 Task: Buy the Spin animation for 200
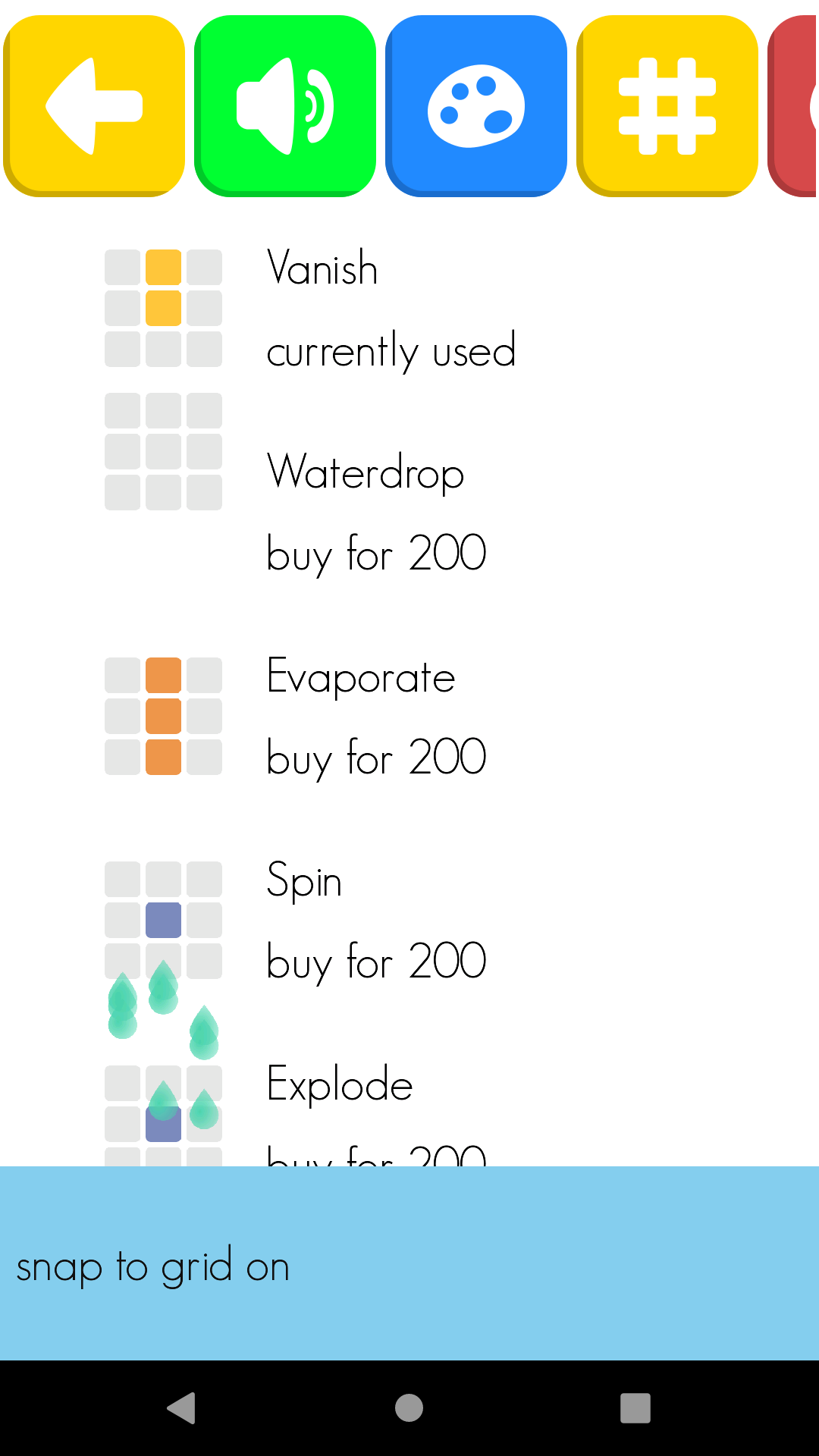376,961
